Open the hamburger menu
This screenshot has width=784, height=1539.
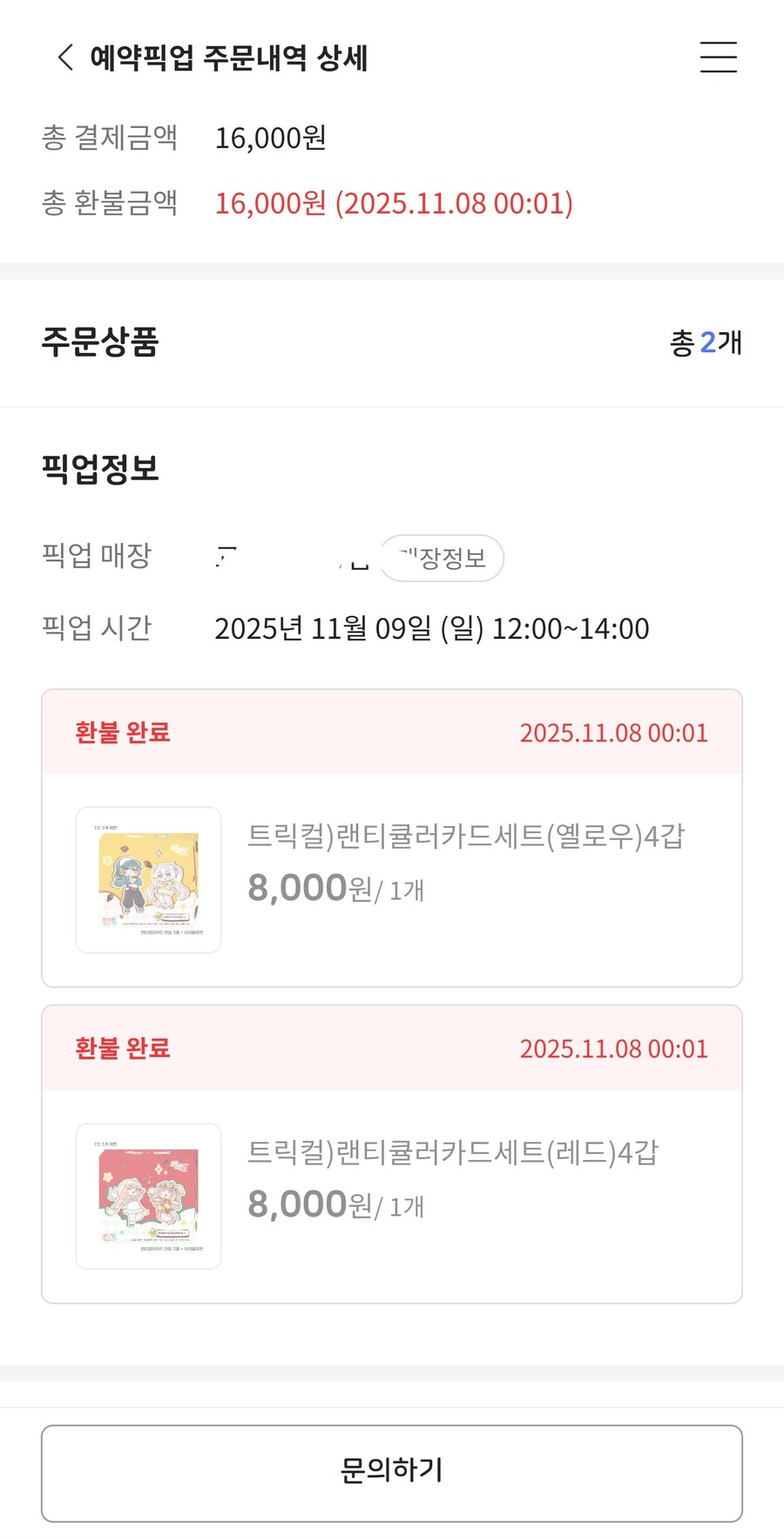[x=718, y=58]
